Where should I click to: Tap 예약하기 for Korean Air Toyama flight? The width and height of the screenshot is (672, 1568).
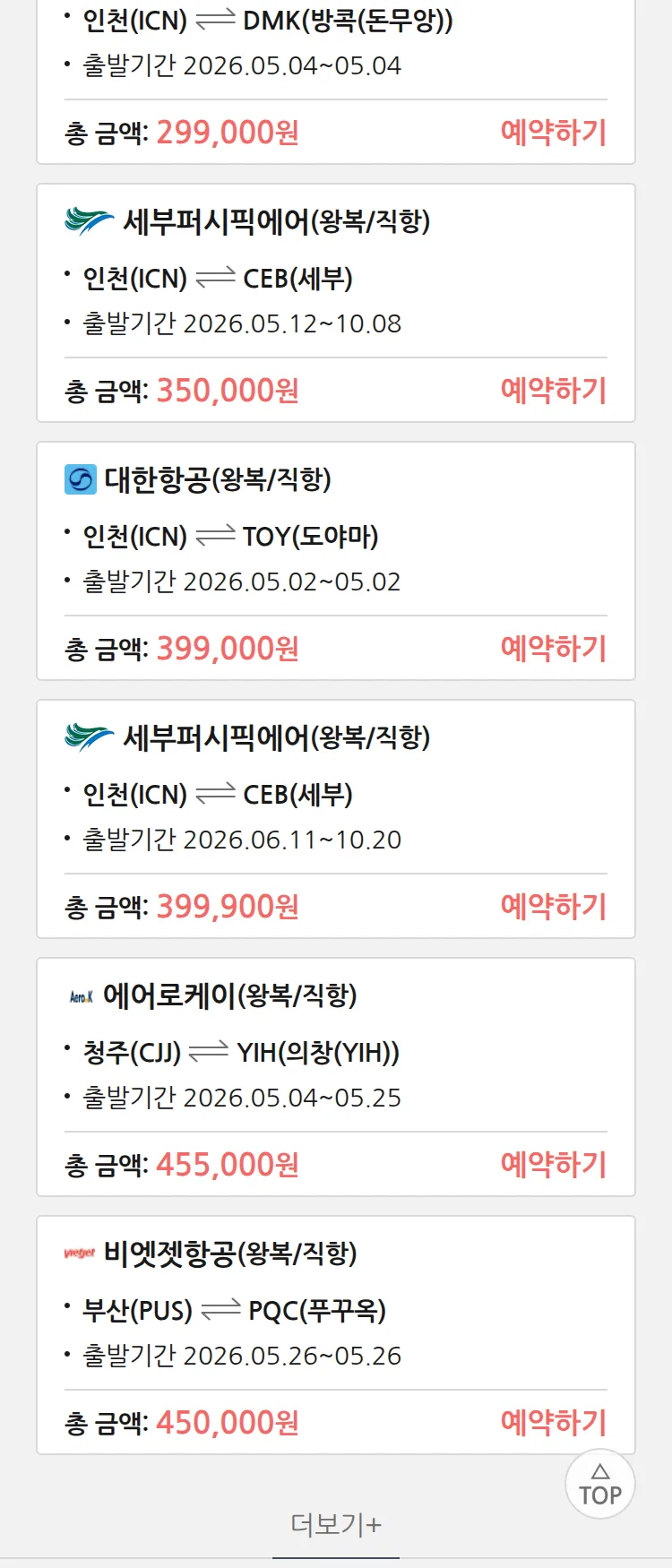click(553, 649)
